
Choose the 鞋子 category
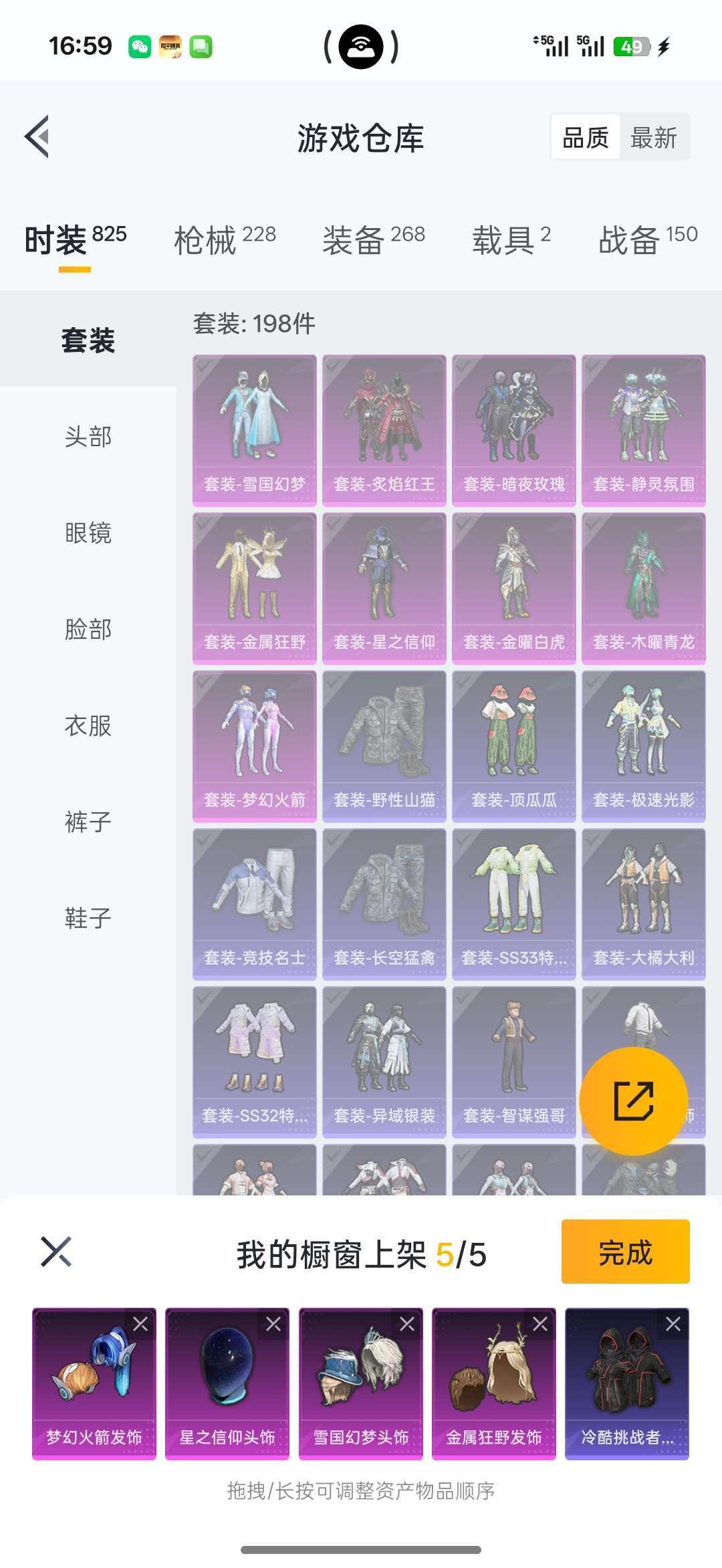point(88,918)
